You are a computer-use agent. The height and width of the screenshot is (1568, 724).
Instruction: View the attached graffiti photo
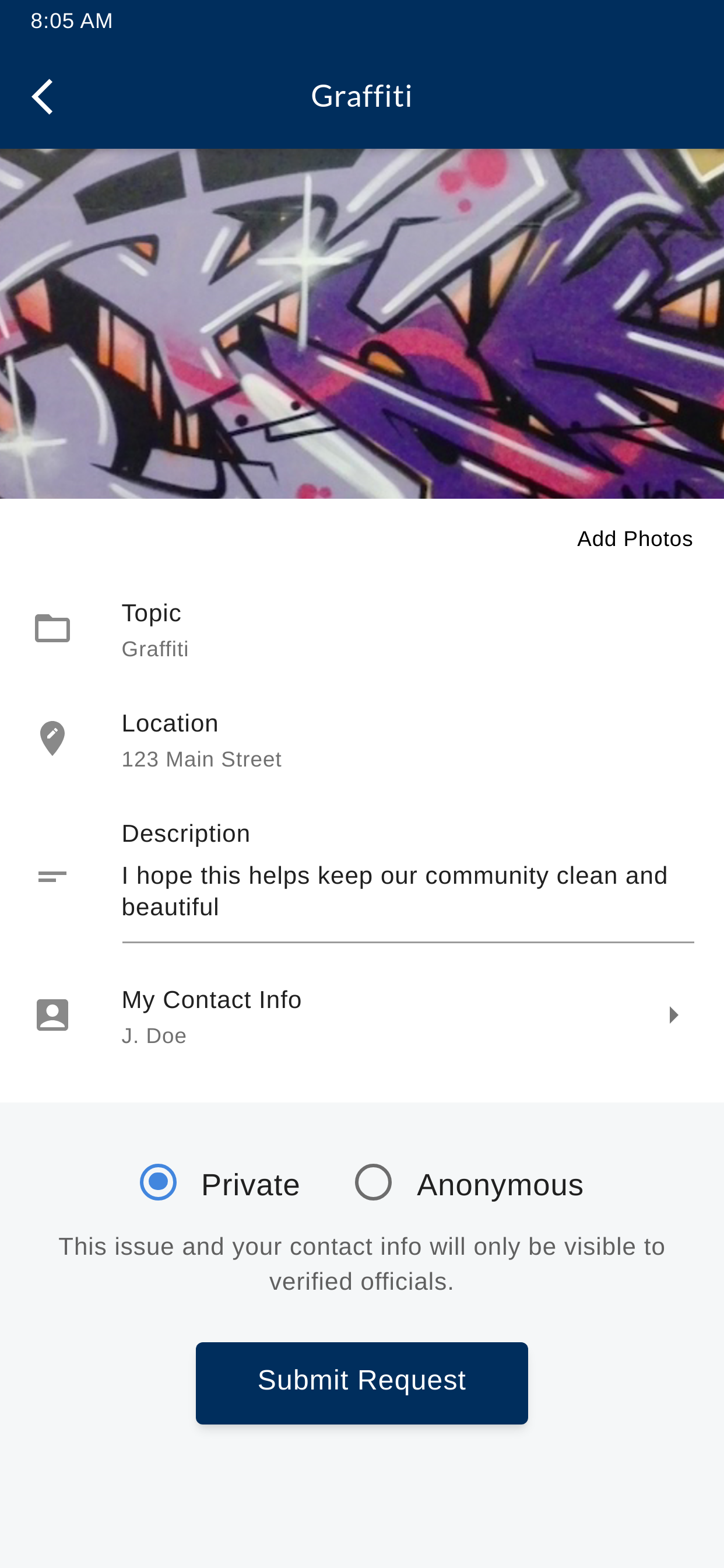(362, 323)
